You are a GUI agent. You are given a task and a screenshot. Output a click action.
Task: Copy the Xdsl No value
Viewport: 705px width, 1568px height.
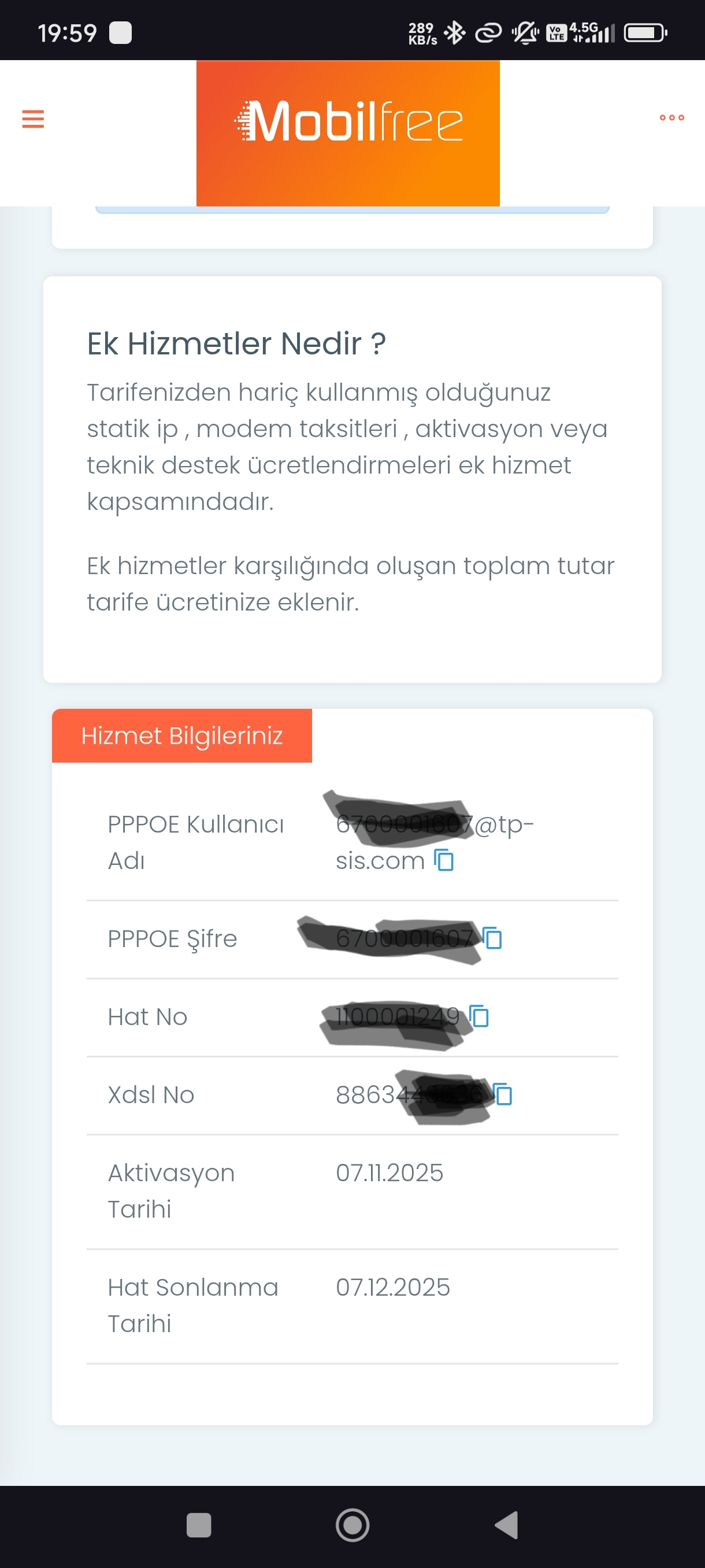pyautogui.click(x=503, y=1094)
